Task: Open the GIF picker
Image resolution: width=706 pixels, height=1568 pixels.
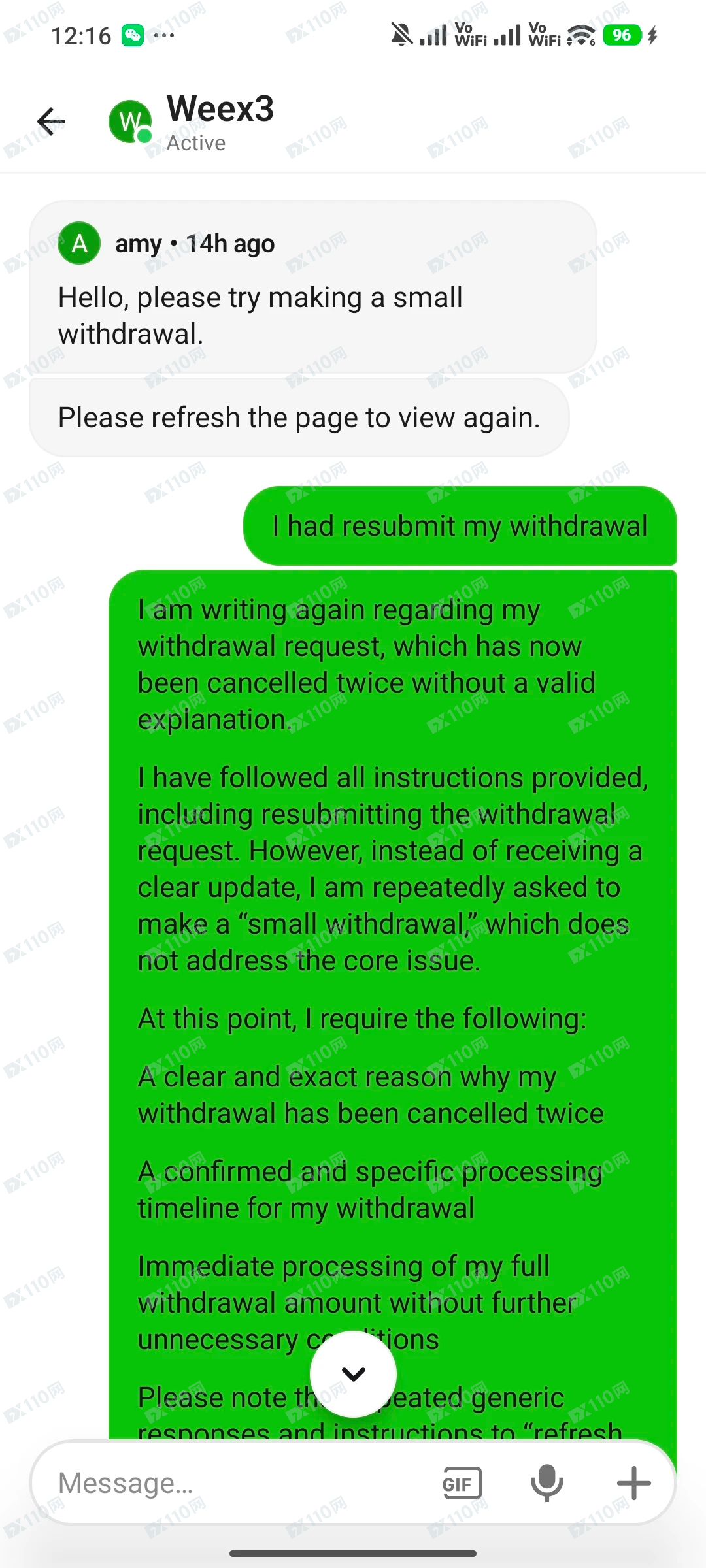Action: pos(462,1483)
